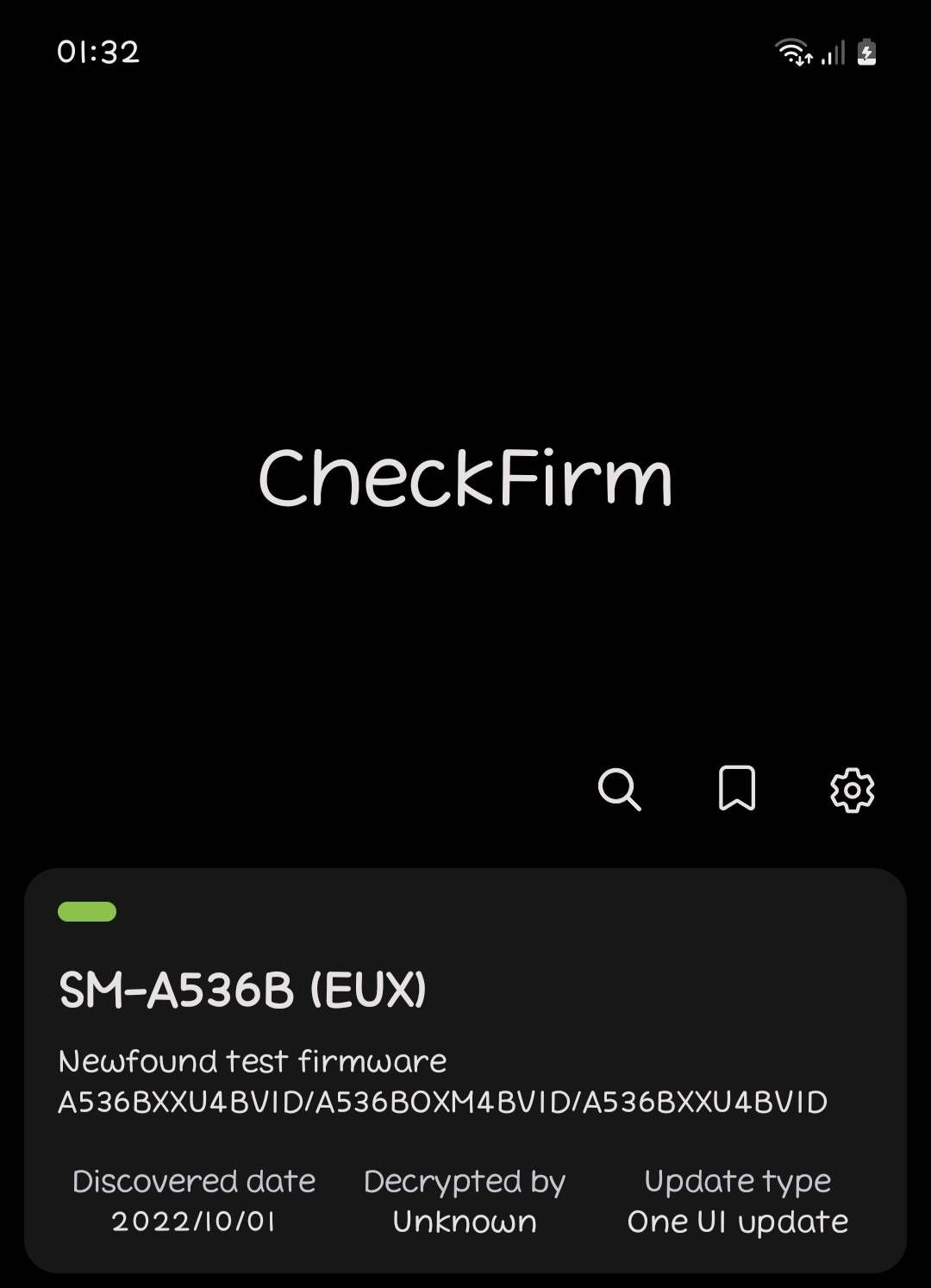Open the firmware search

tap(619, 789)
